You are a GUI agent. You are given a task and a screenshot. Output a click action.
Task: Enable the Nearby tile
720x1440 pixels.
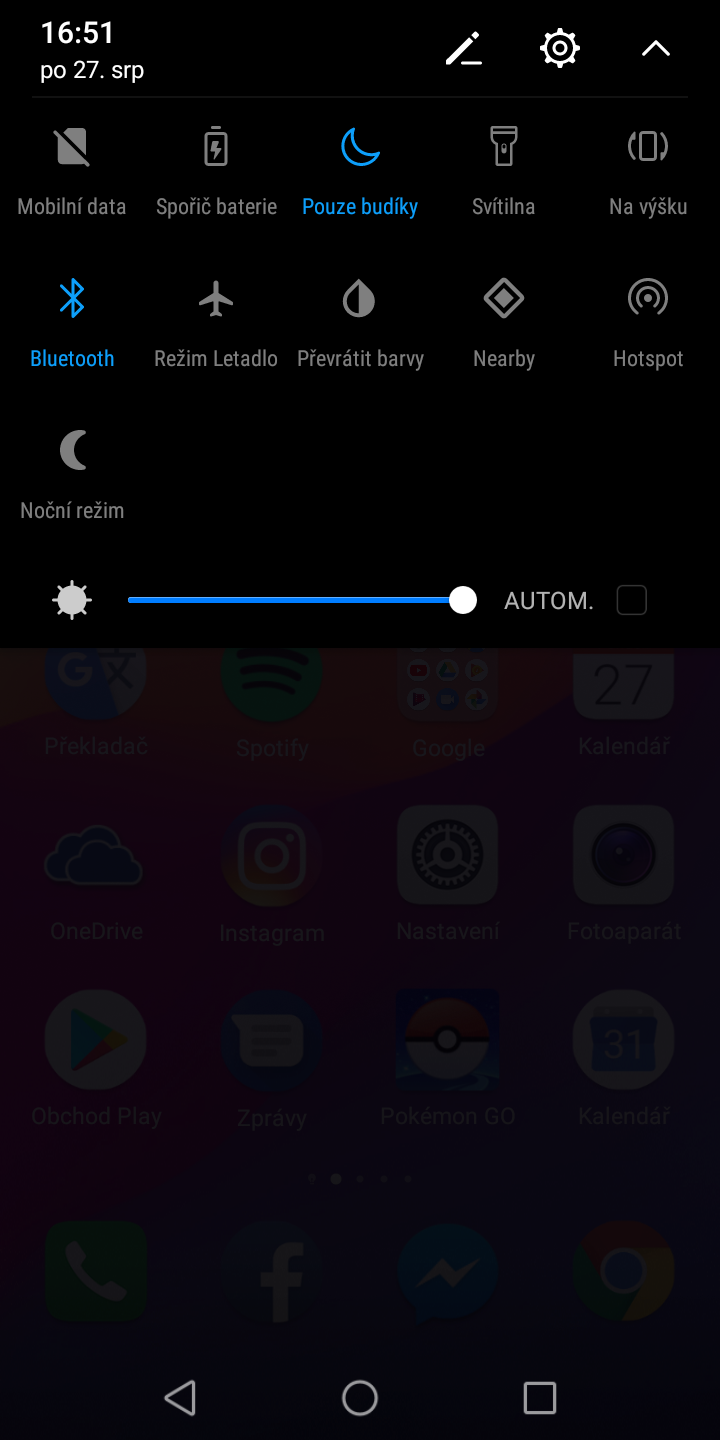(x=504, y=324)
